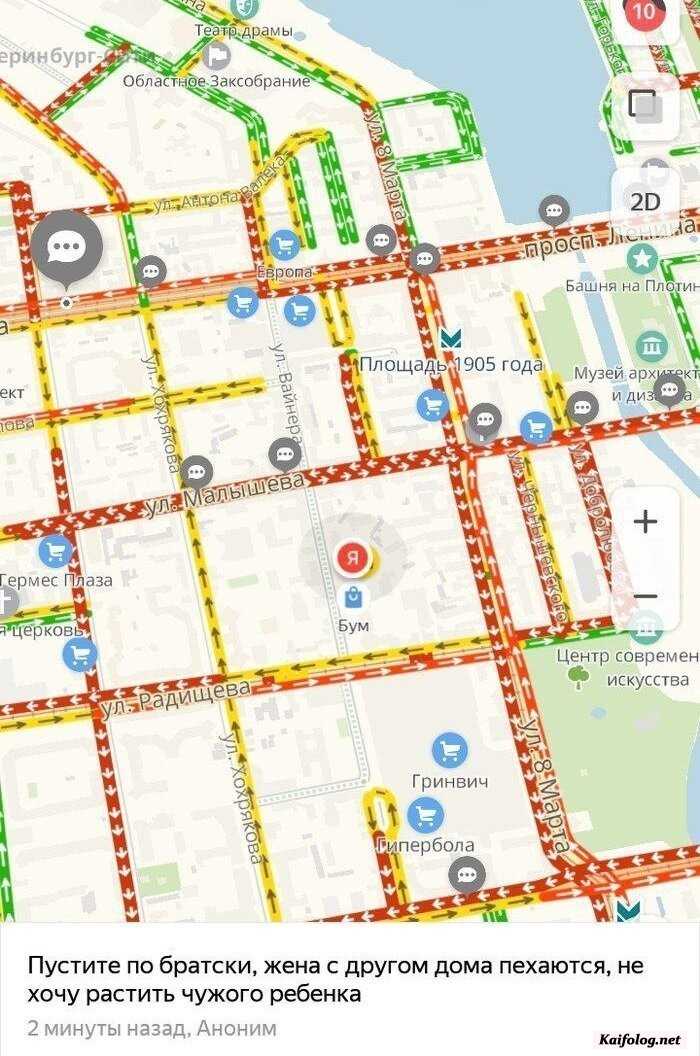Open the Гринвич shopping marker
This screenshot has width=700, height=1056.
tap(450, 751)
